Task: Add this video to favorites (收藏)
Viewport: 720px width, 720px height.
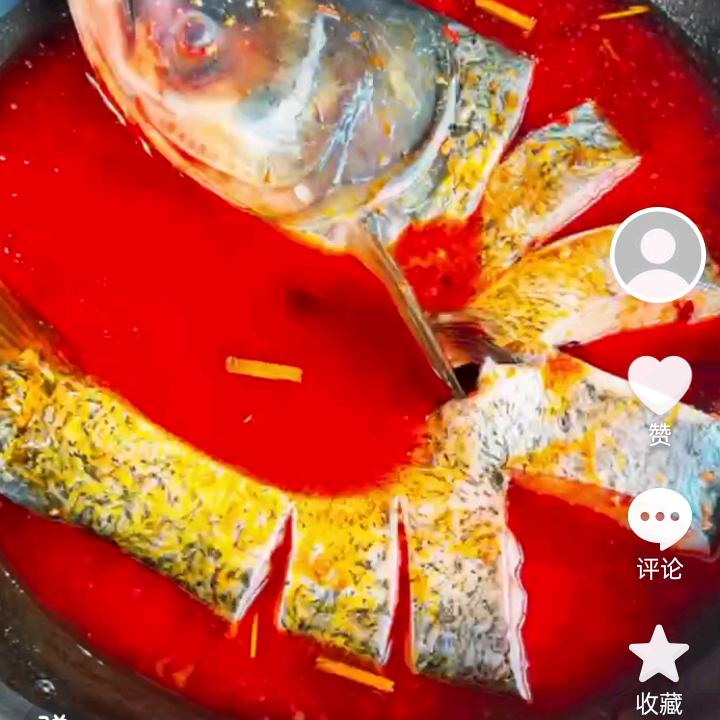Action: point(659,654)
